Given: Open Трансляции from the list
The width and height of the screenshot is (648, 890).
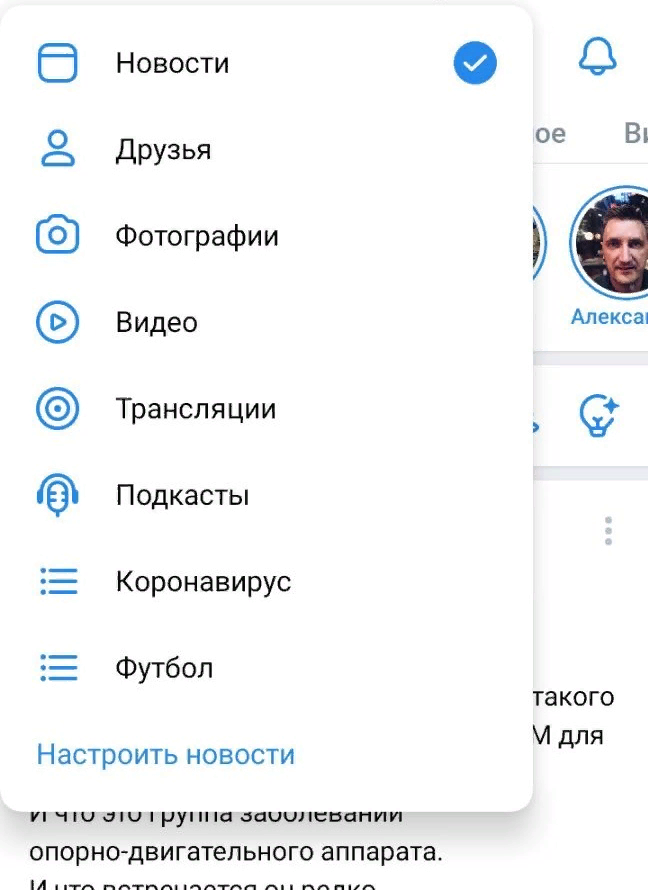Looking at the screenshot, I should click(195, 409).
